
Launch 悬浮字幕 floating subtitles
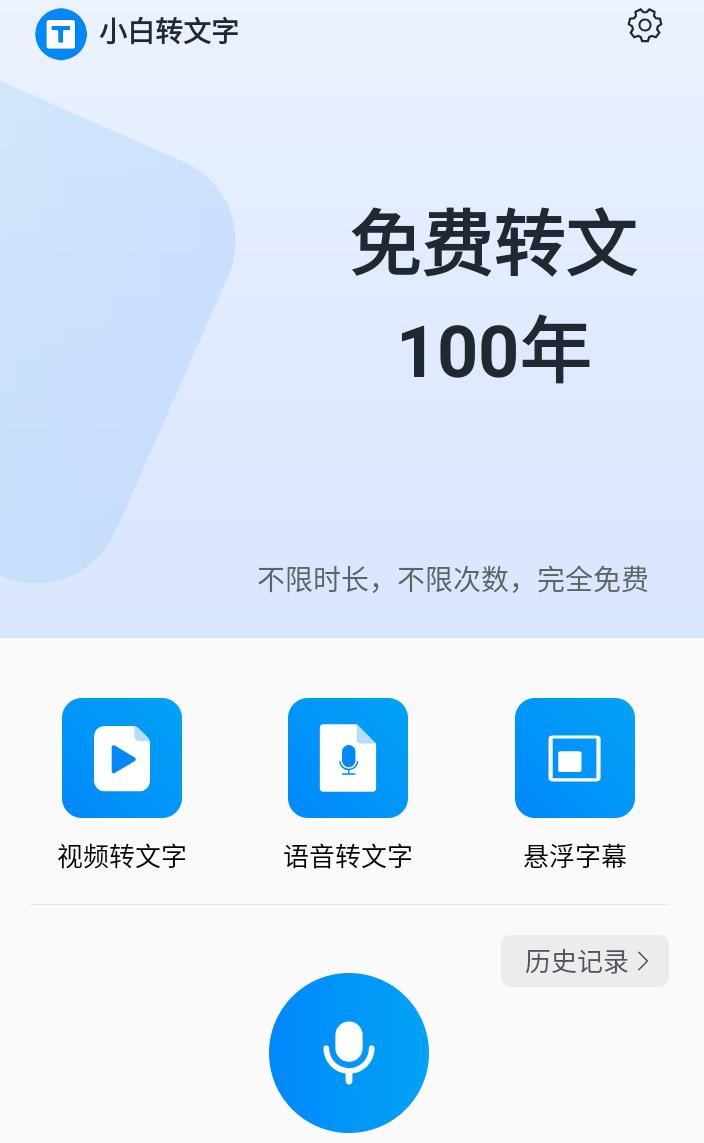(575, 758)
